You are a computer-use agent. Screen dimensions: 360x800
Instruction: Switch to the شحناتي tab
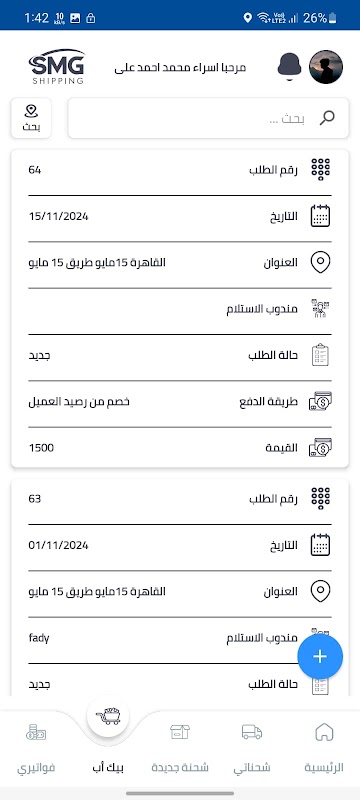point(252,748)
